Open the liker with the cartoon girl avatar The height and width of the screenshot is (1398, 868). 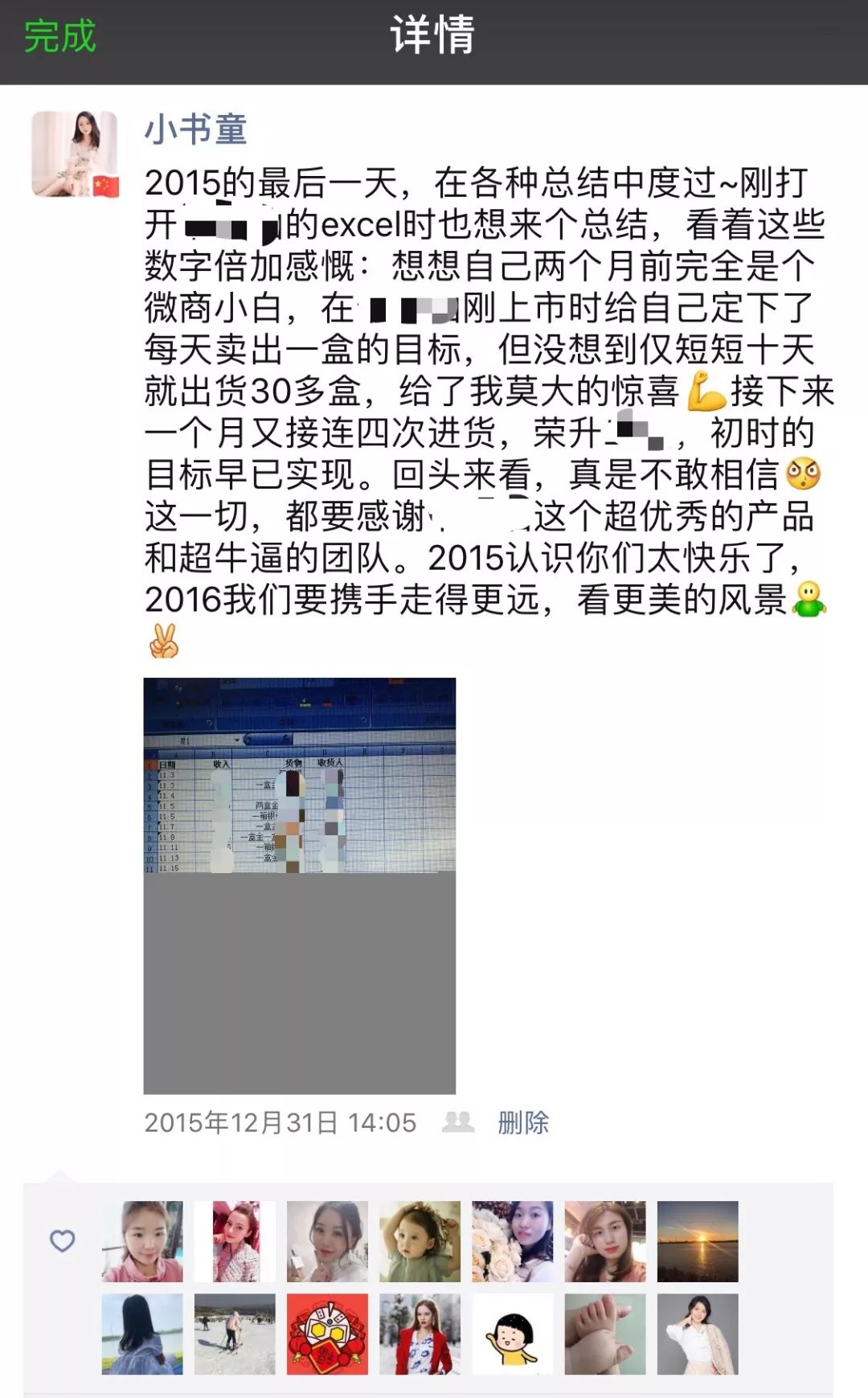(x=512, y=1334)
